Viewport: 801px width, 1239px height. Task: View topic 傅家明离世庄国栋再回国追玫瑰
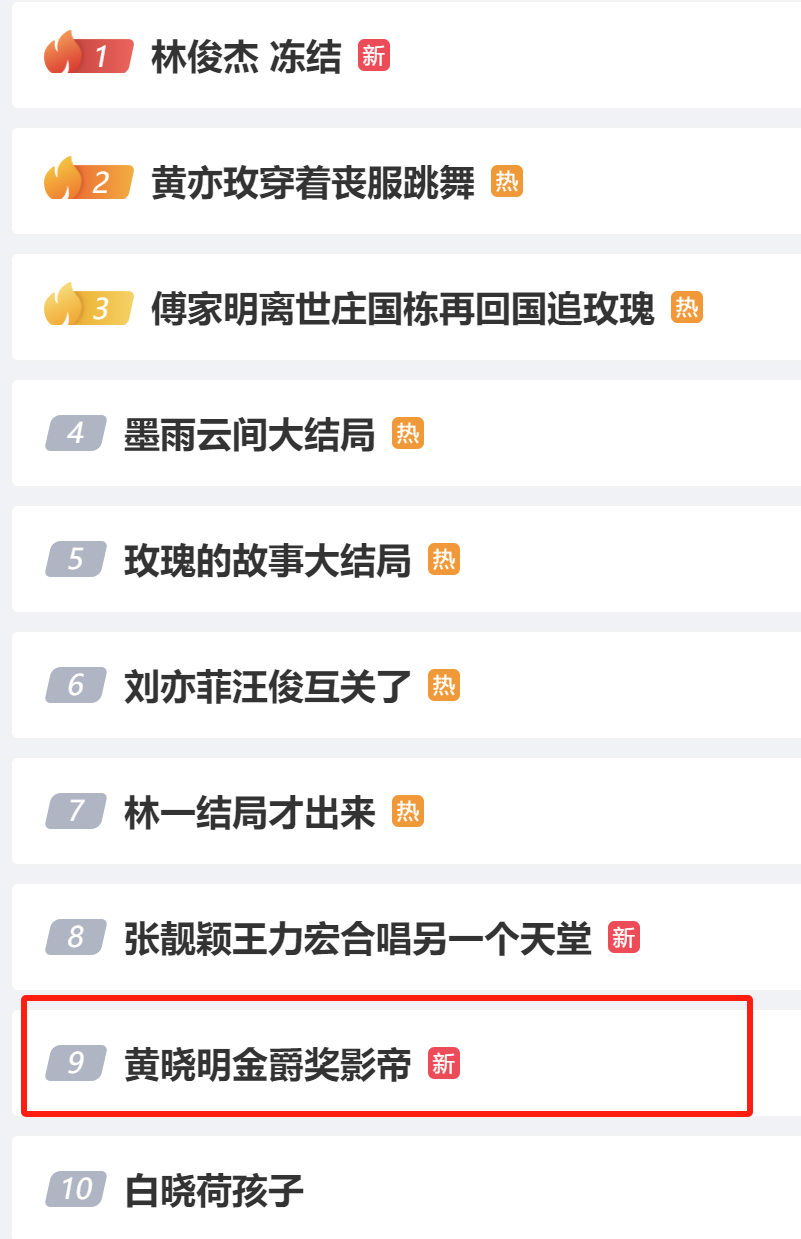pyautogui.click(x=403, y=308)
